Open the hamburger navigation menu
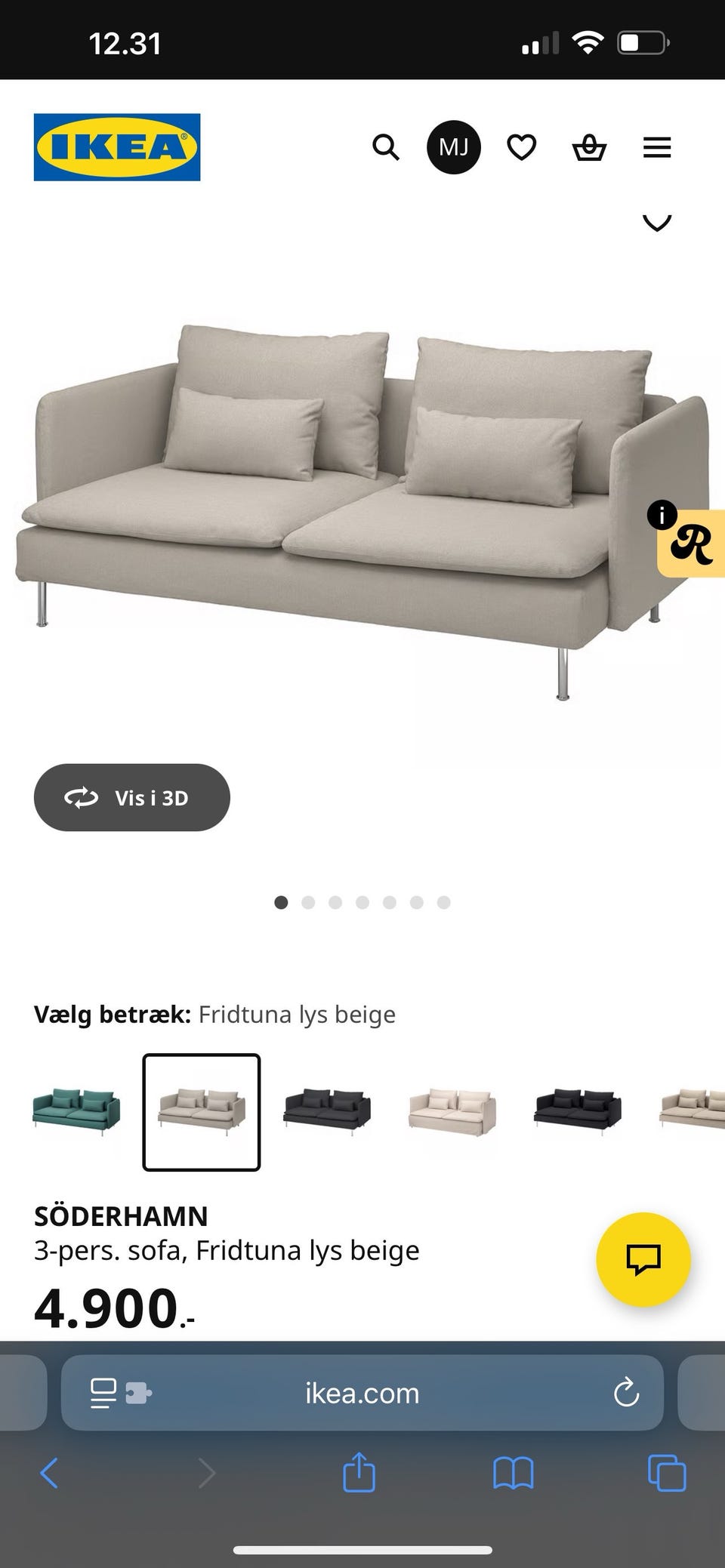The image size is (725, 1568). click(x=656, y=146)
